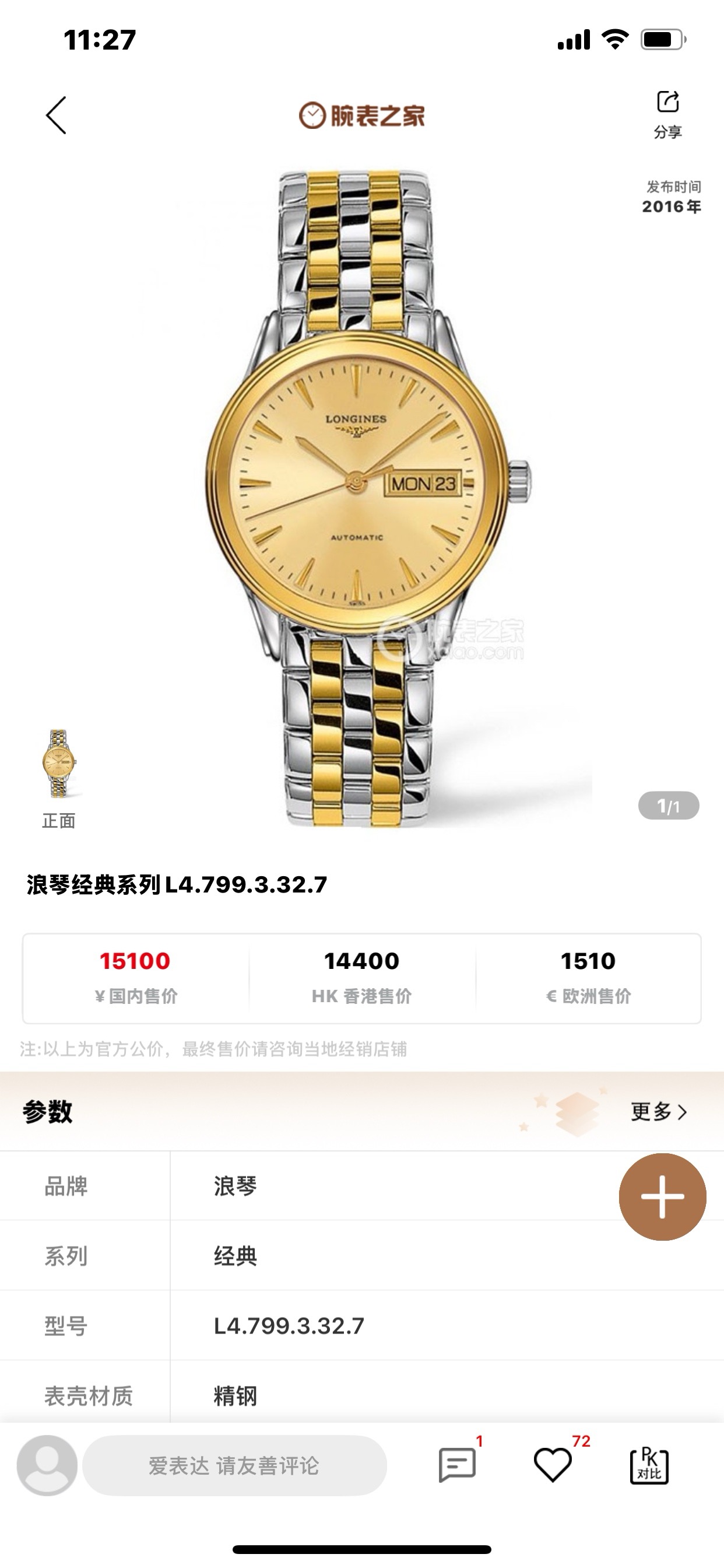The height and width of the screenshot is (1568, 724).
Task: Add this watch to PK 对比 comparison
Action: pyautogui.click(x=649, y=1465)
